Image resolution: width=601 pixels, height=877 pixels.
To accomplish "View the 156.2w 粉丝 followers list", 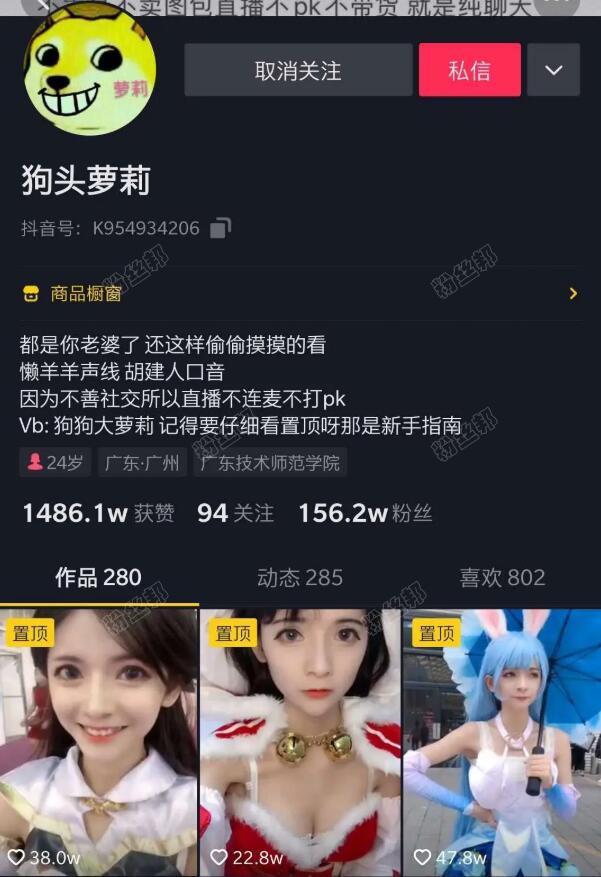I will pos(365,514).
